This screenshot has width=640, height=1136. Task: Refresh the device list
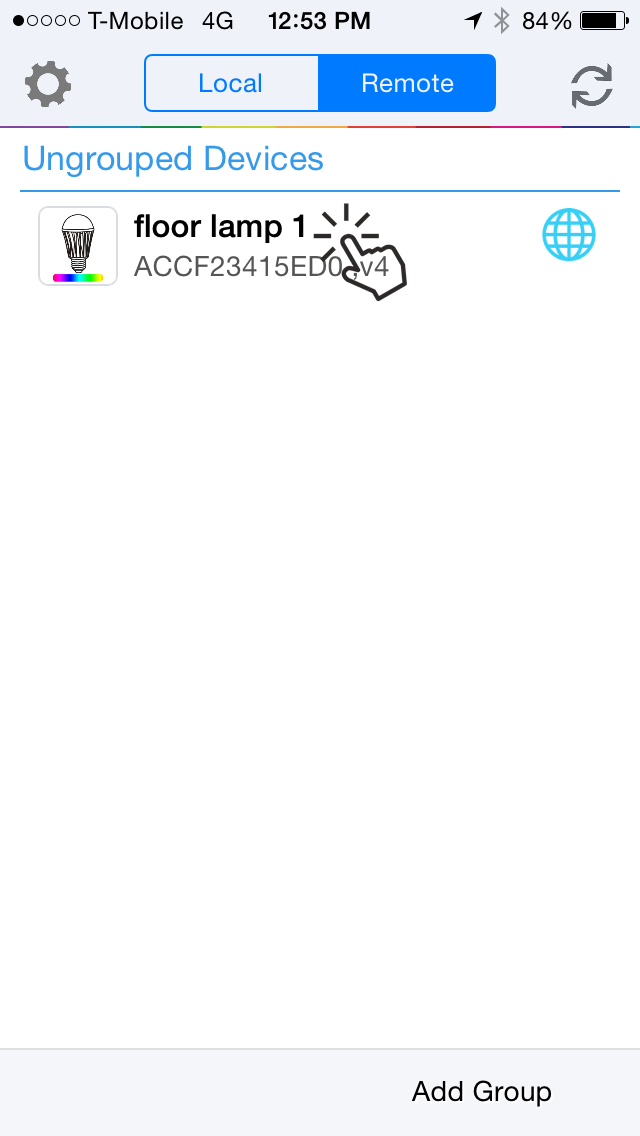pyautogui.click(x=592, y=85)
